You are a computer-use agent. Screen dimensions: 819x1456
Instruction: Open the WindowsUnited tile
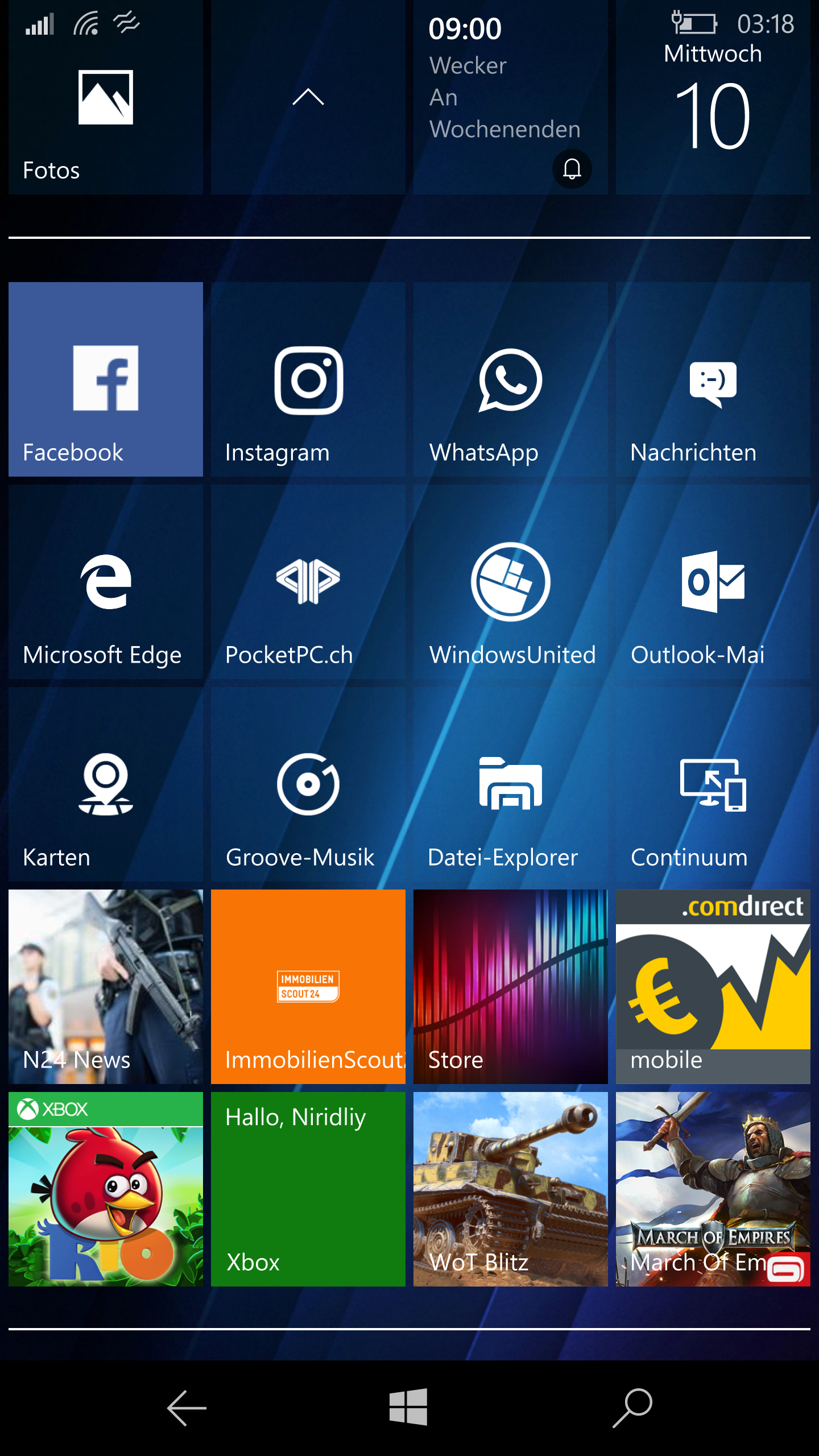point(511,582)
